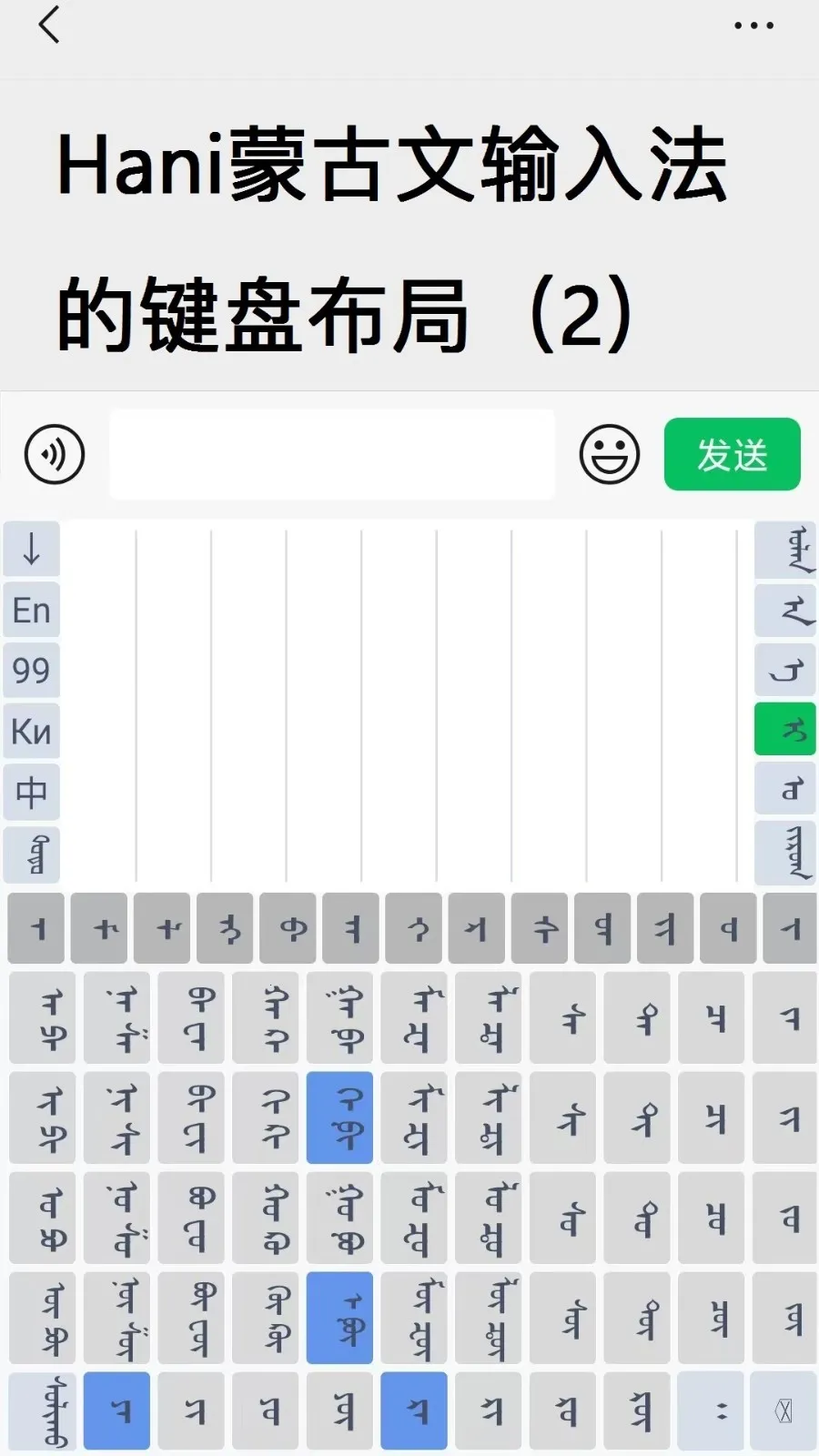Tap the voice input icon
Image resolution: width=819 pixels, height=1456 pixels.
coord(53,454)
